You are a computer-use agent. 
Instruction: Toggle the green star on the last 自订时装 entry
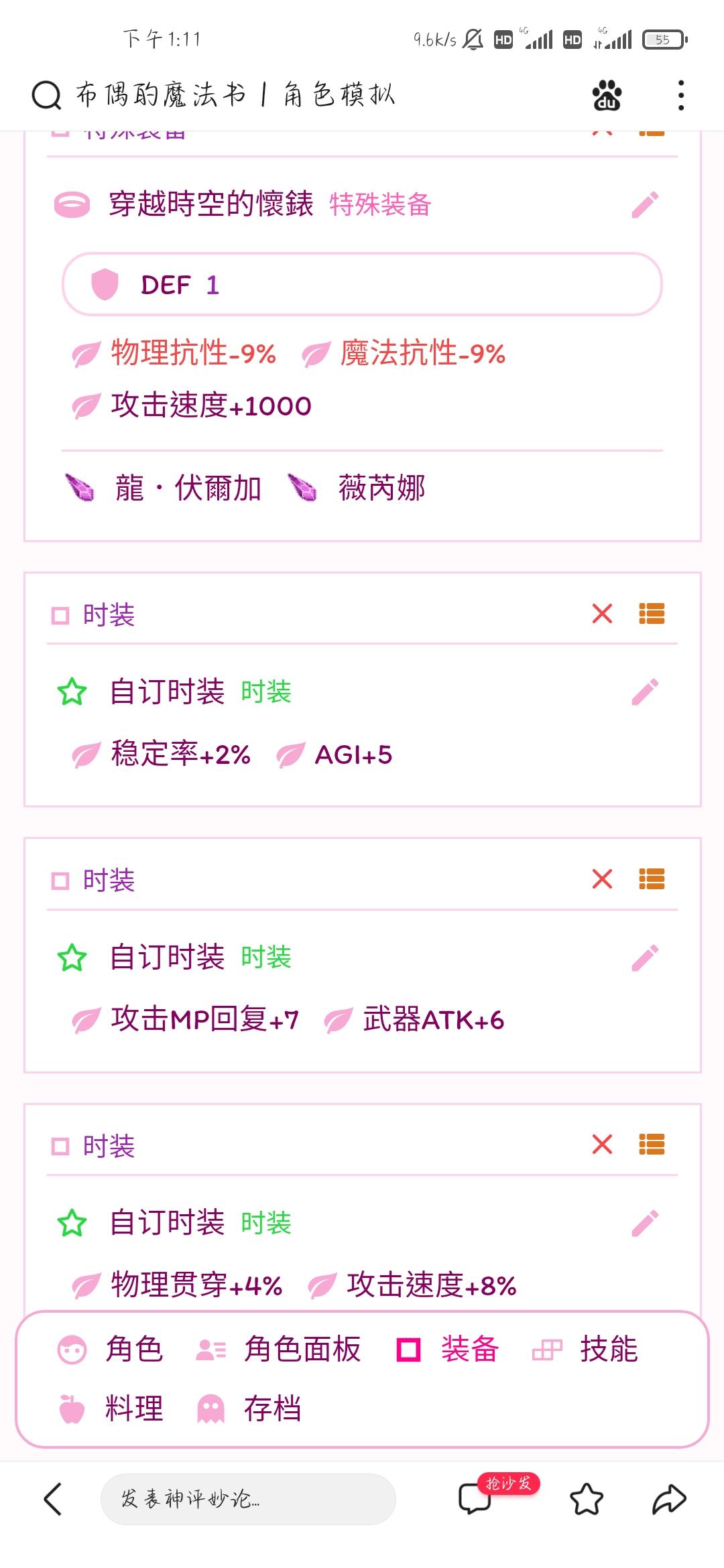[70, 1224]
